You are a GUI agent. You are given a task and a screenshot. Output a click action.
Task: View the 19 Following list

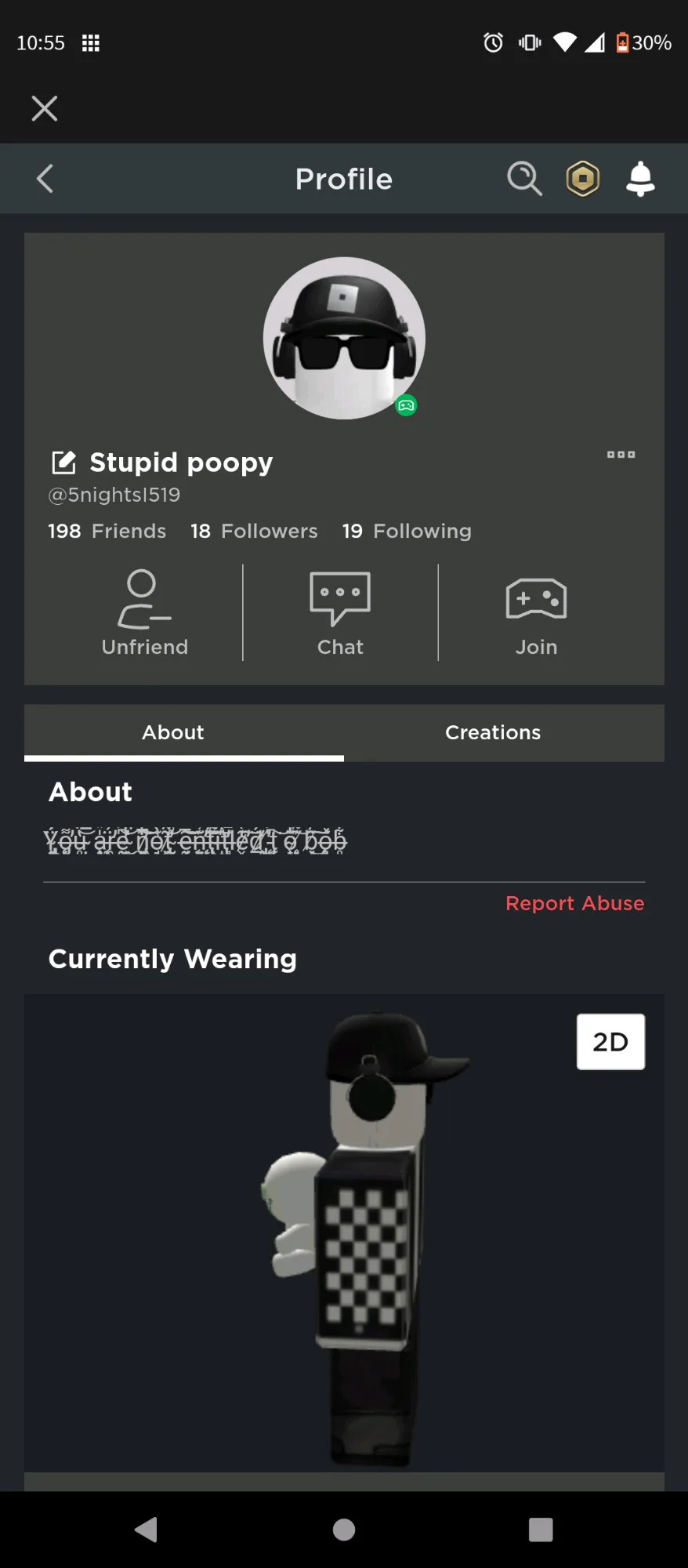point(407,532)
